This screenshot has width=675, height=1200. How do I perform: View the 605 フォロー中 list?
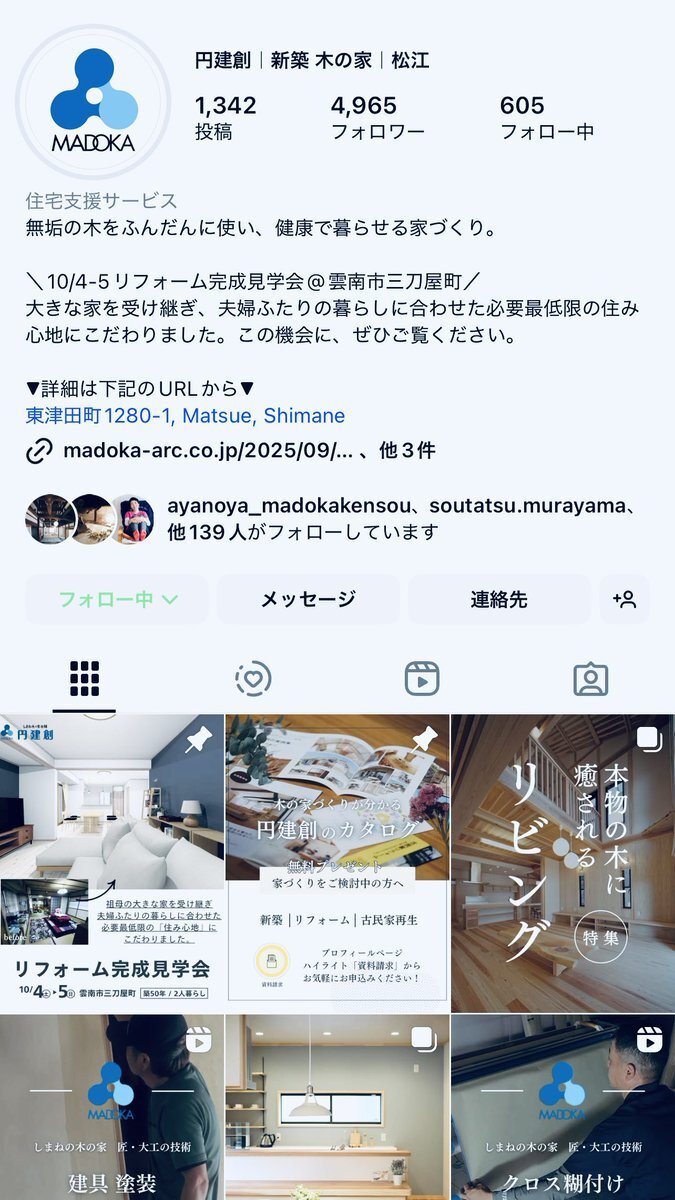click(x=547, y=117)
